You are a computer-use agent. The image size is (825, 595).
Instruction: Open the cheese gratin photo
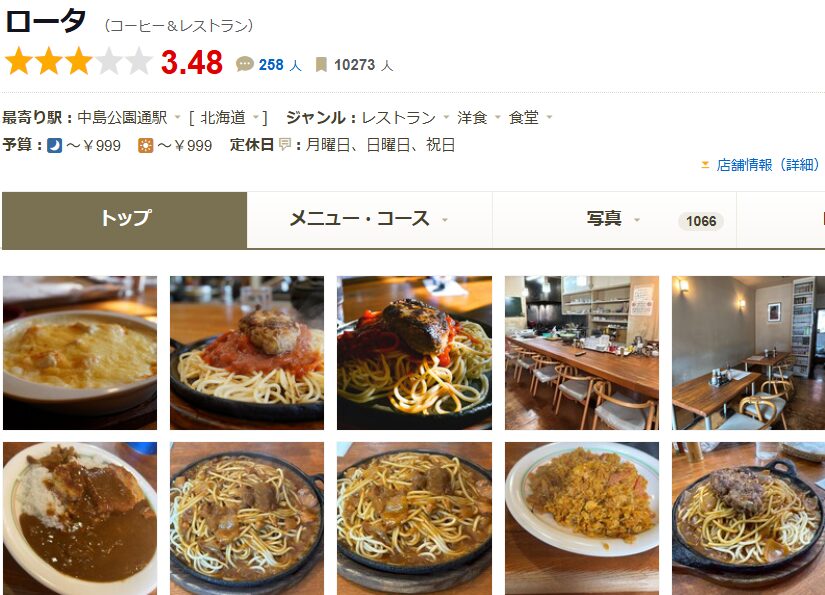coord(80,353)
